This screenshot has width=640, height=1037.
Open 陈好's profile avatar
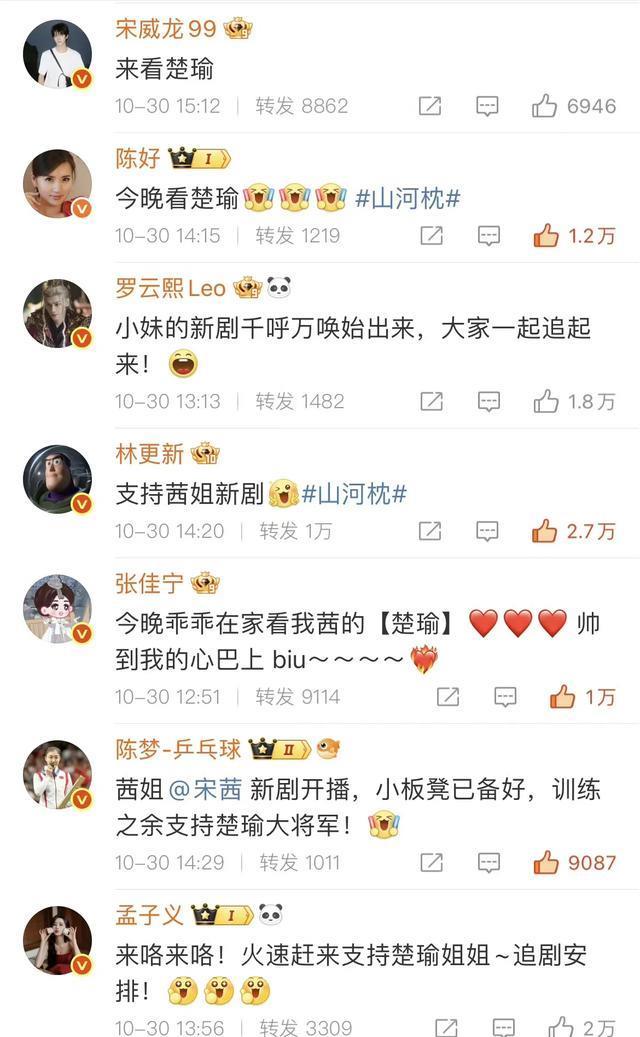57,185
